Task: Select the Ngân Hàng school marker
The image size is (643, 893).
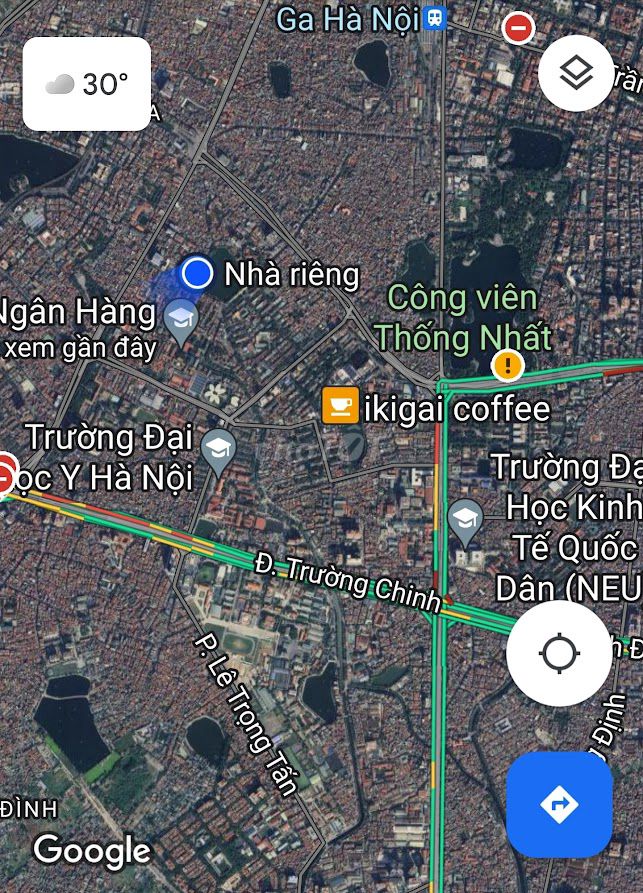Action: tap(181, 318)
